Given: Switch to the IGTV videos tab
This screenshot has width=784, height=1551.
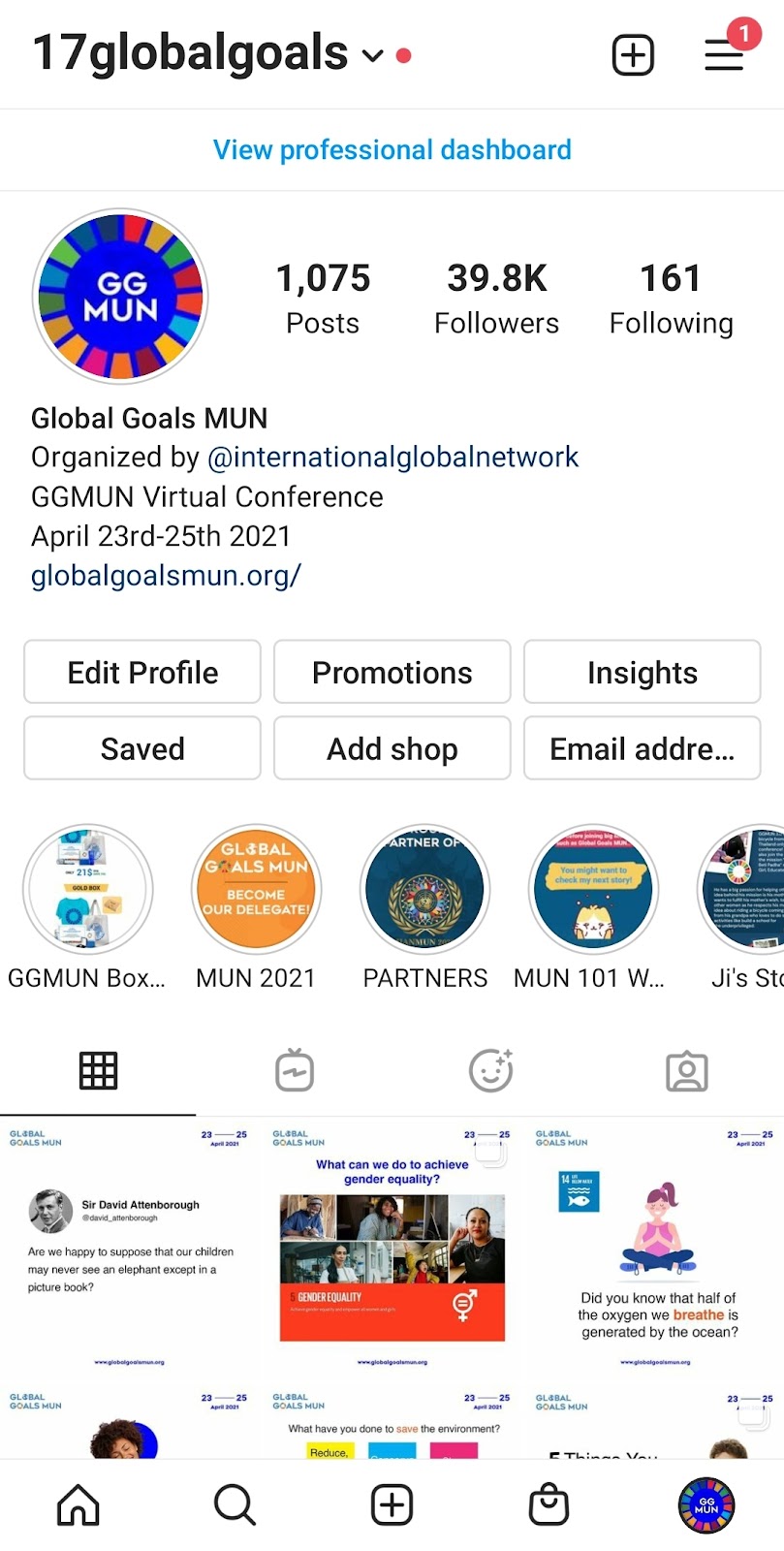Looking at the screenshot, I should pos(295,1071).
